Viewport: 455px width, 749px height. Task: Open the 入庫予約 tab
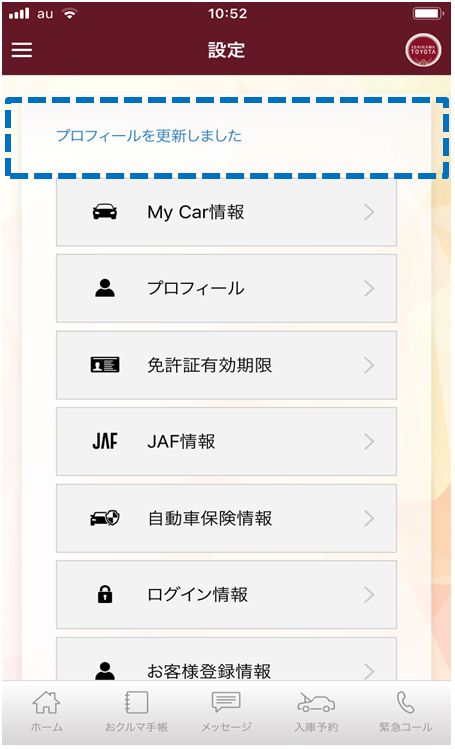point(316,712)
